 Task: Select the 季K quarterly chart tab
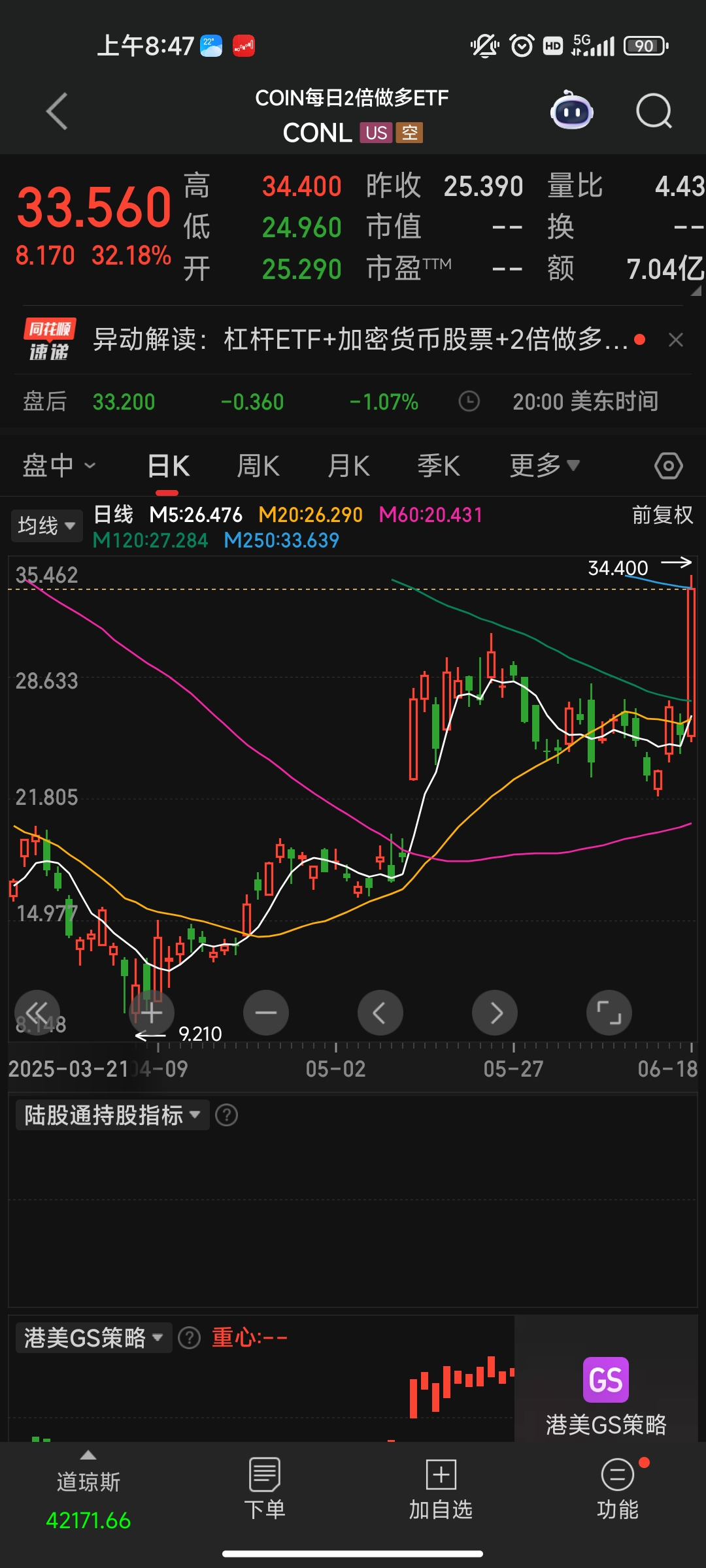click(439, 466)
